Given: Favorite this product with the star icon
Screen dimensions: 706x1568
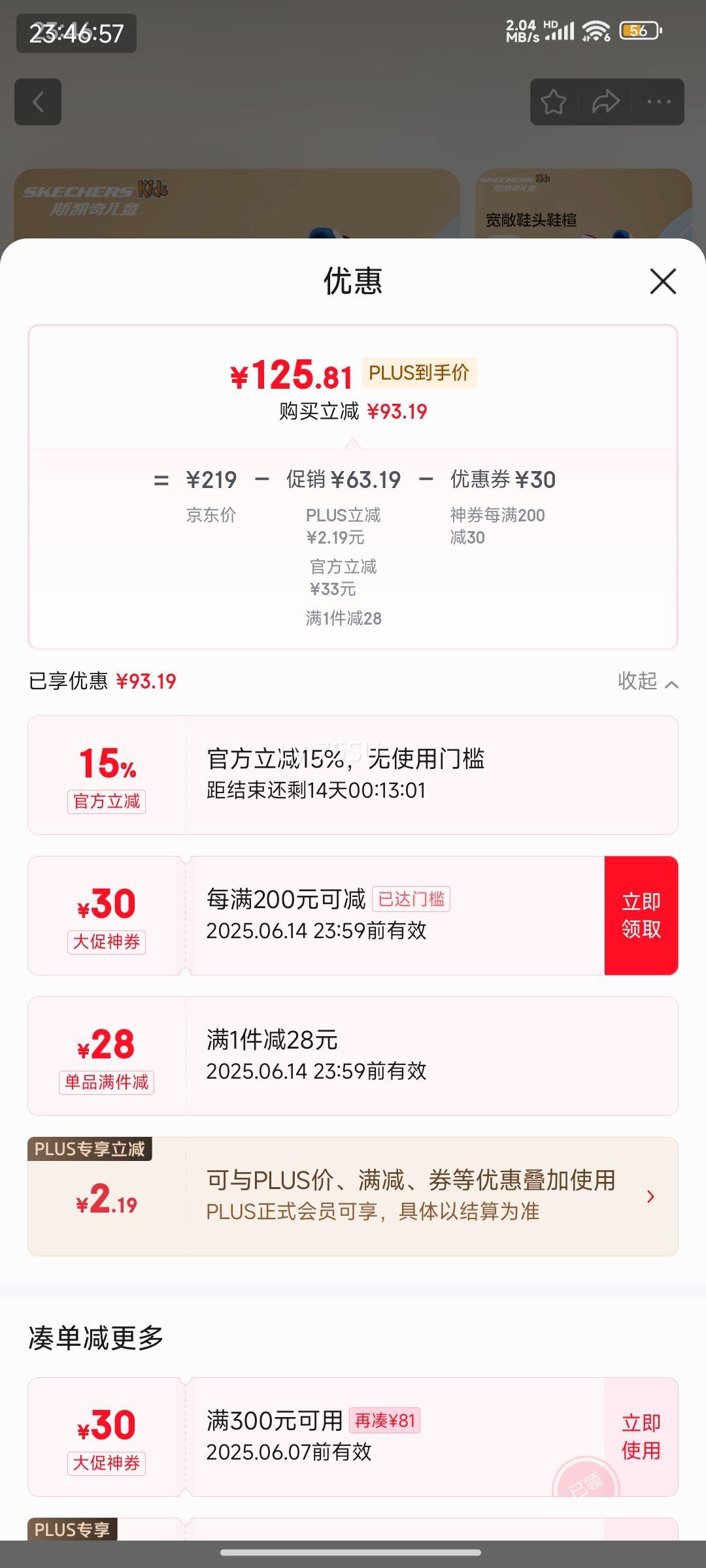Looking at the screenshot, I should [554, 102].
